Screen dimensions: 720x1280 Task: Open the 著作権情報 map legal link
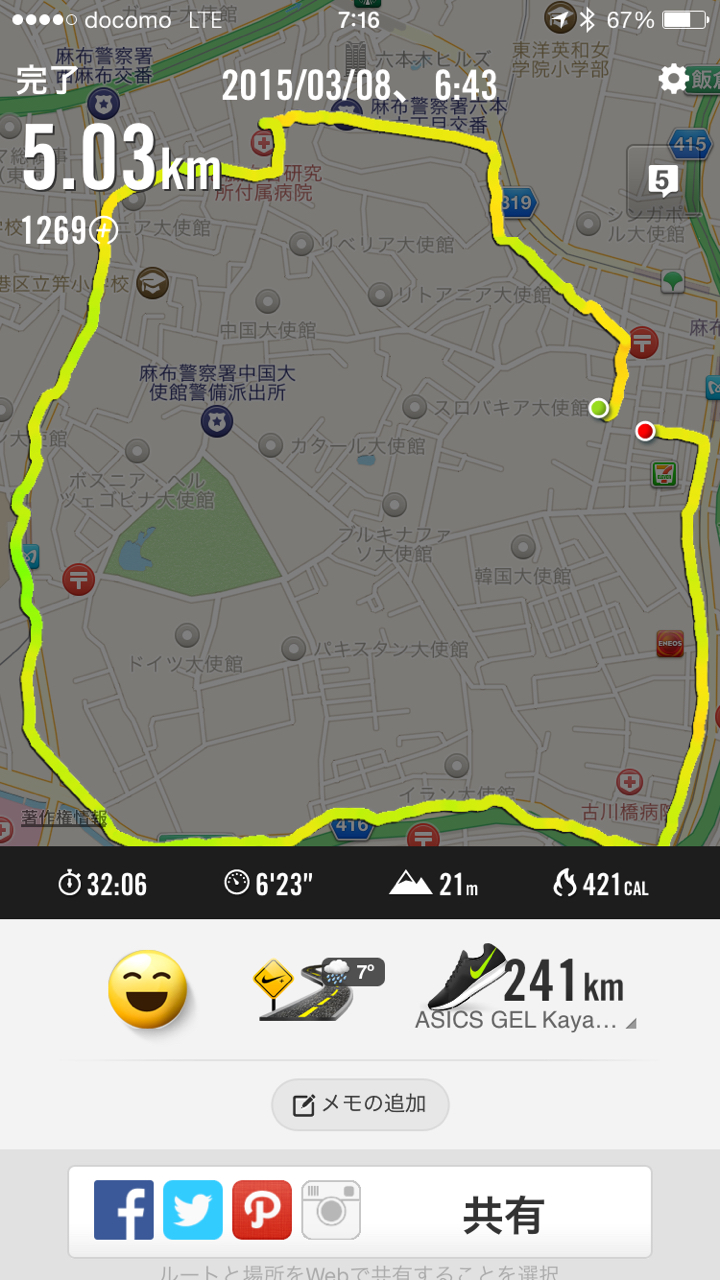[x=65, y=818]
